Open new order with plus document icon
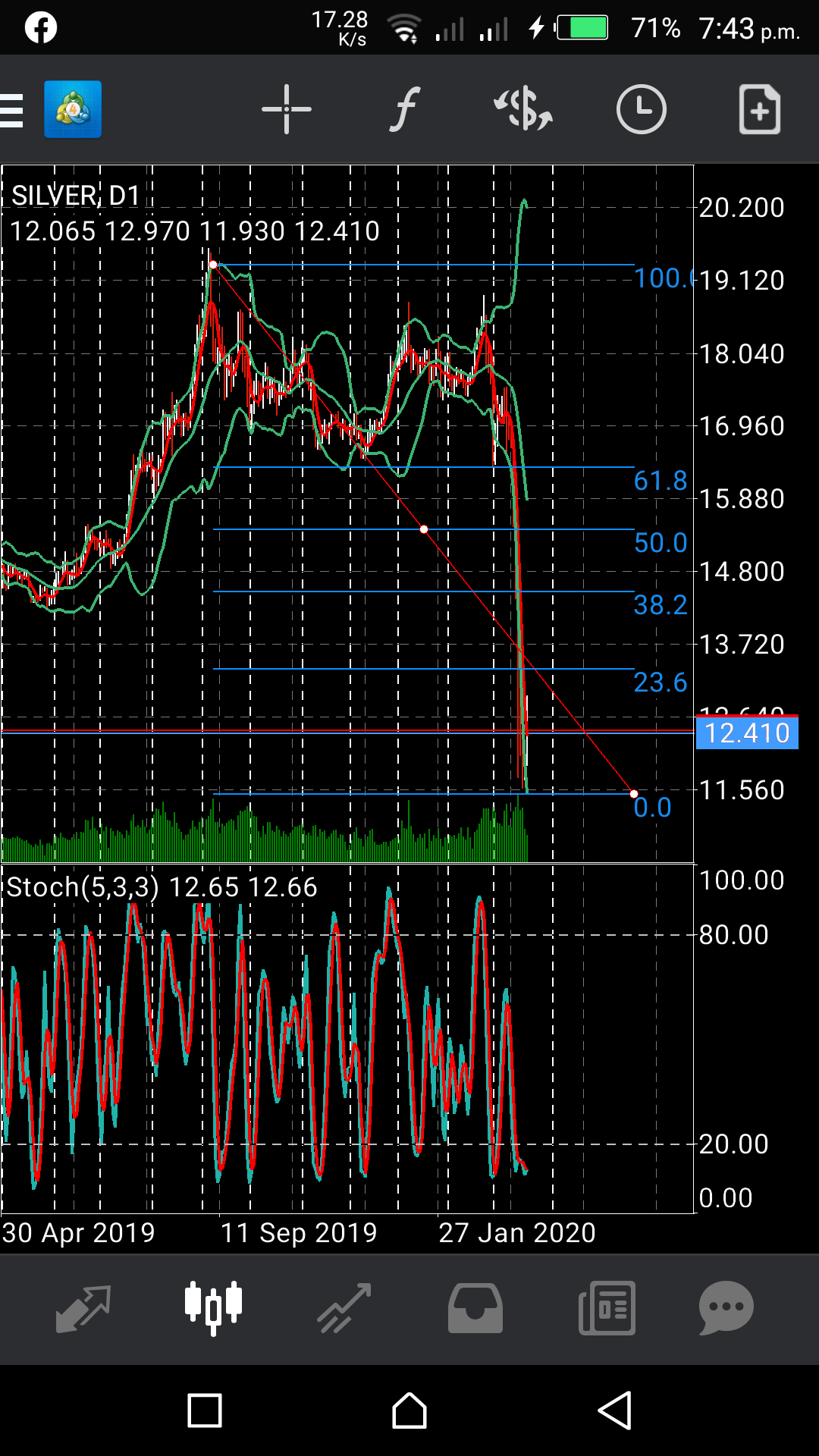This screenshot has height=1456, width=819. click(759, 110)
